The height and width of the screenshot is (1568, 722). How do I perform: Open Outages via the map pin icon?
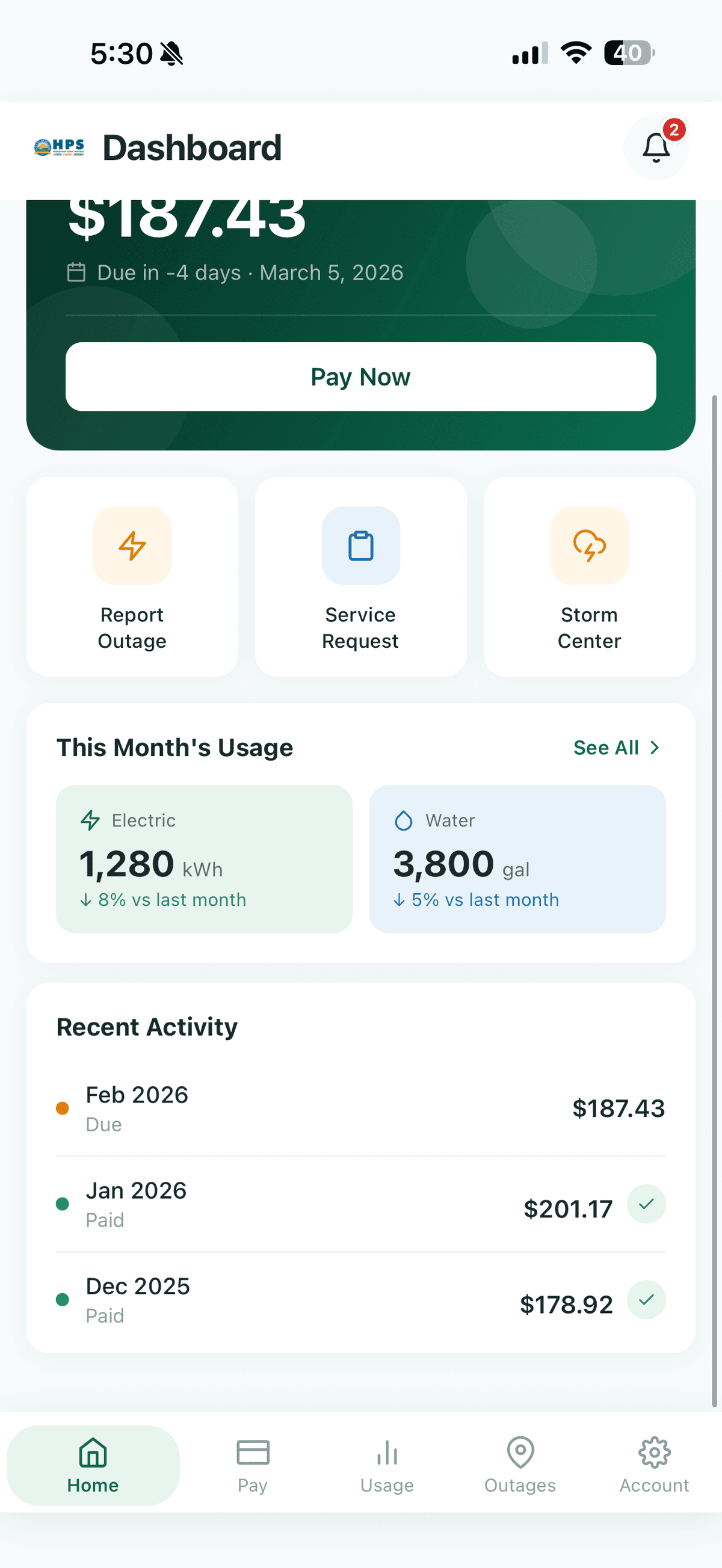[520, 1452]
